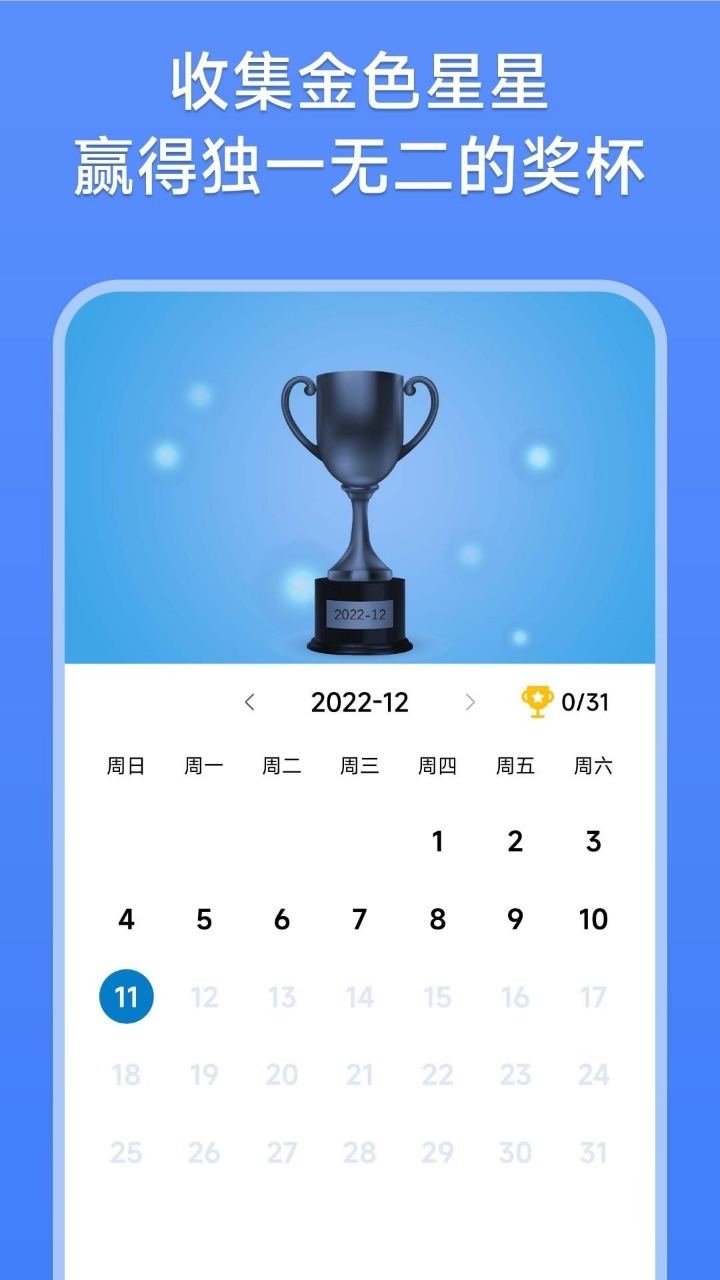Click the 周日 weekday header
The image size is (720, 1280).
pos(126,766)
